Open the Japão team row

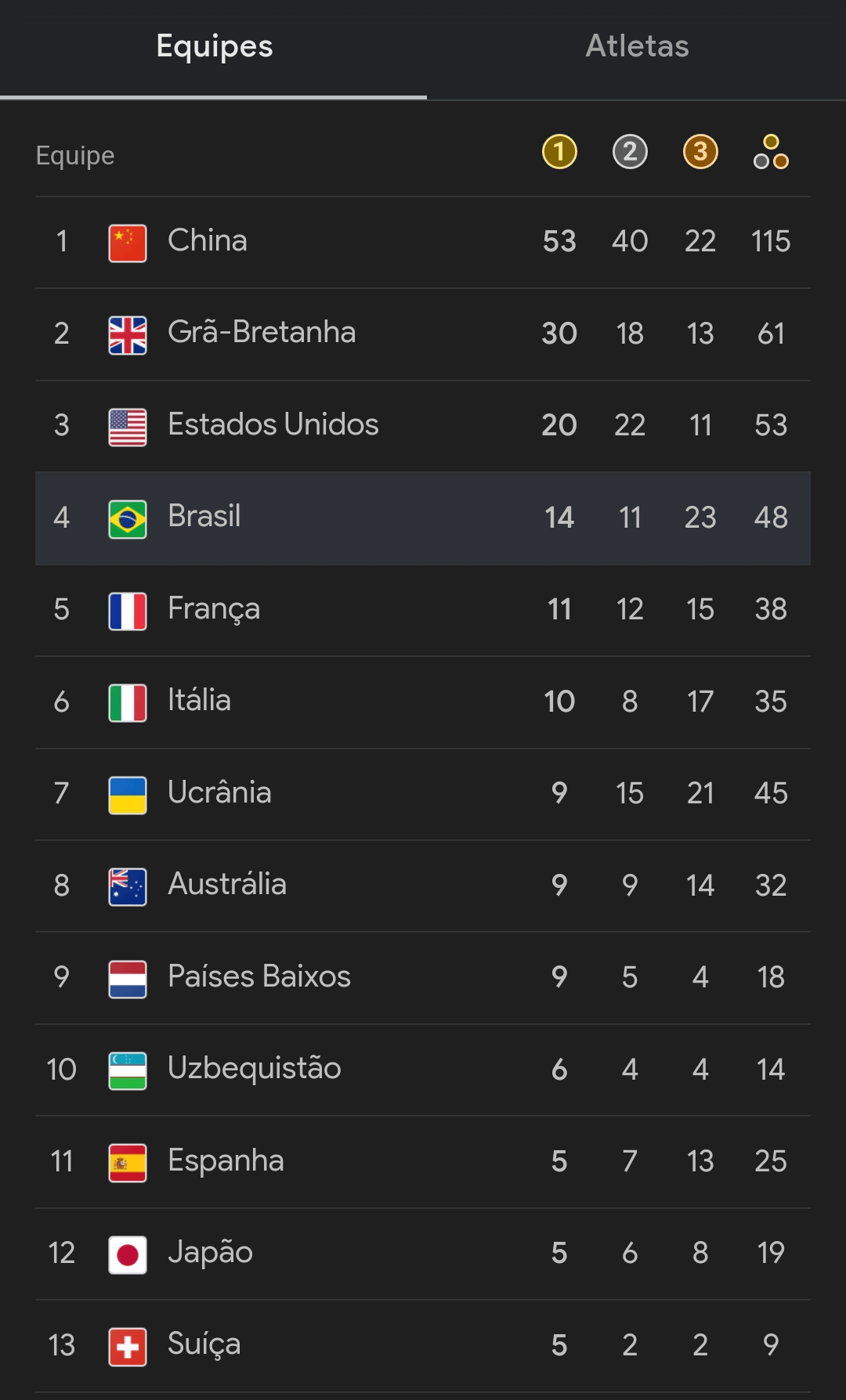(x=423, y=1254)
